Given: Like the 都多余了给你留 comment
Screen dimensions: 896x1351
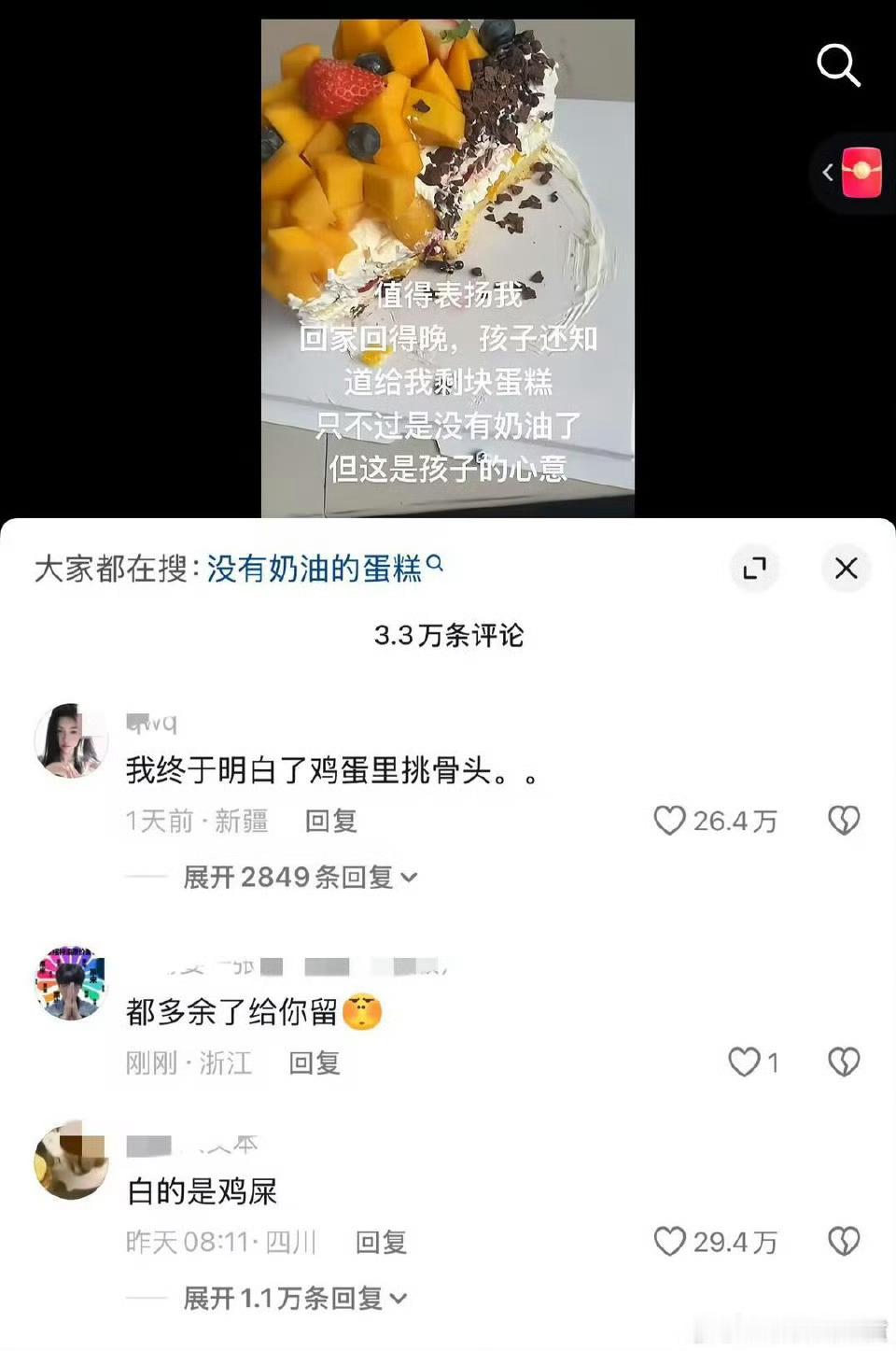Looking at the screenshot, I should [747, 1063].
